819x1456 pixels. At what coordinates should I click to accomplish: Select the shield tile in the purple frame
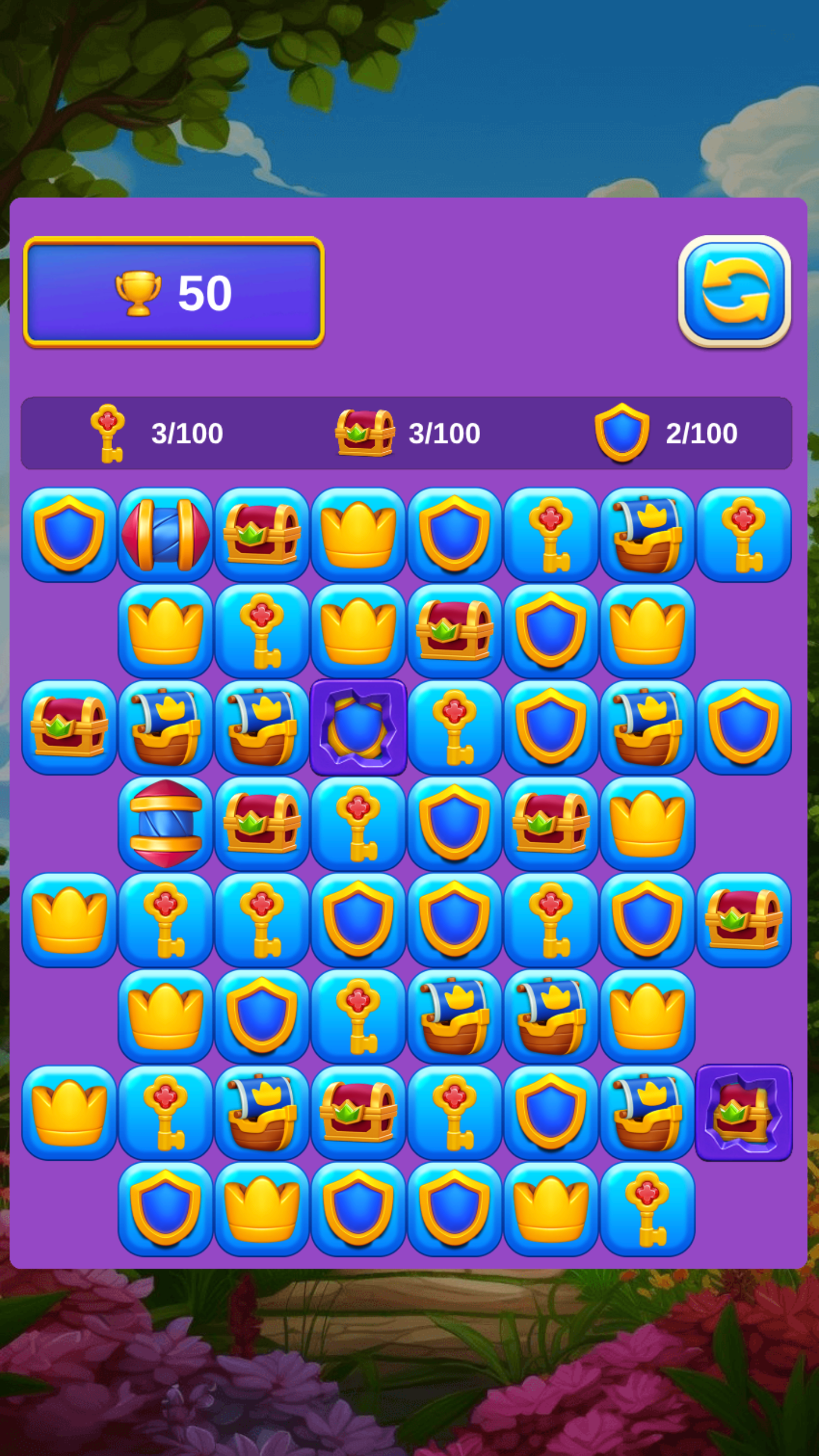pyautogui.click(x=358, y=727)
